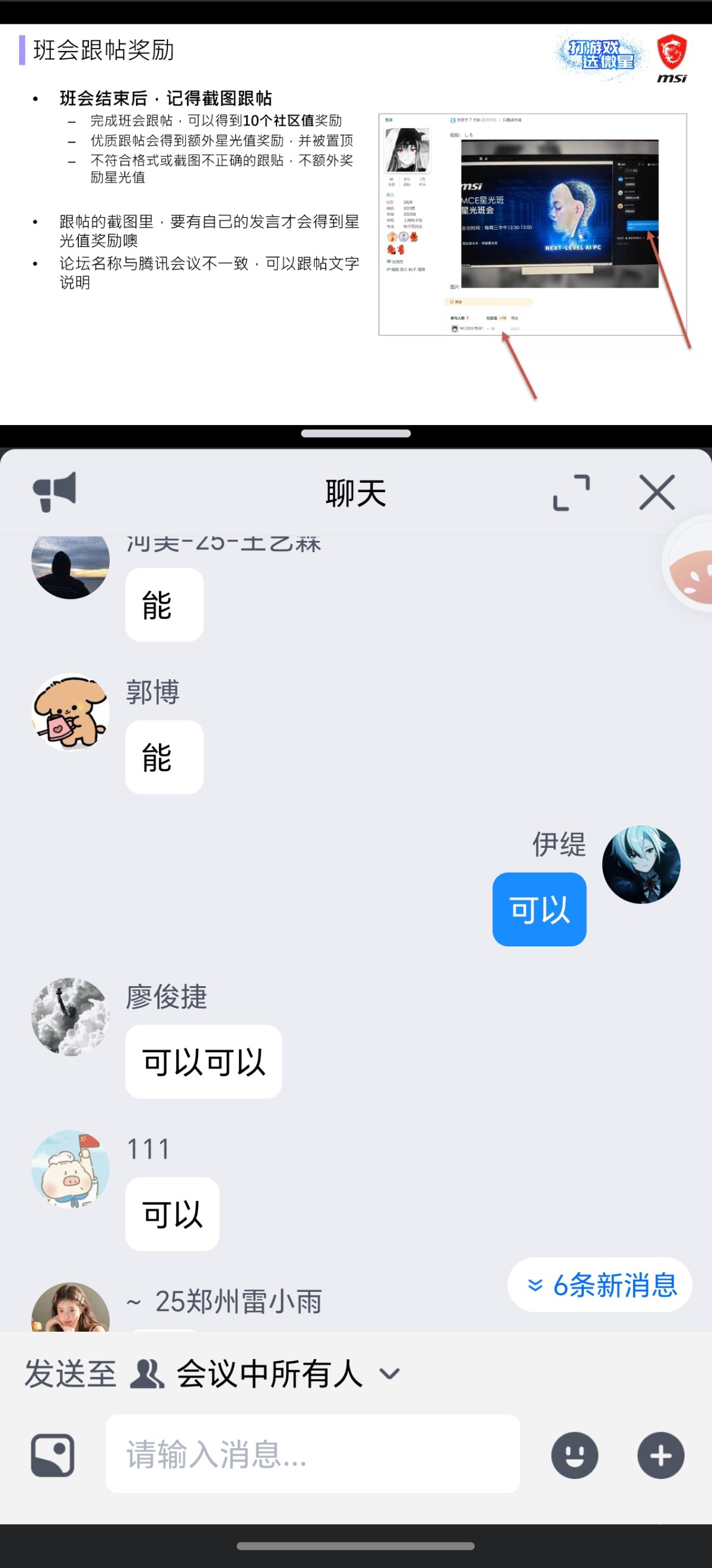Expand the chat panel to fullscreen
The width and height of the screenshot is (712, 1568).
571,493
